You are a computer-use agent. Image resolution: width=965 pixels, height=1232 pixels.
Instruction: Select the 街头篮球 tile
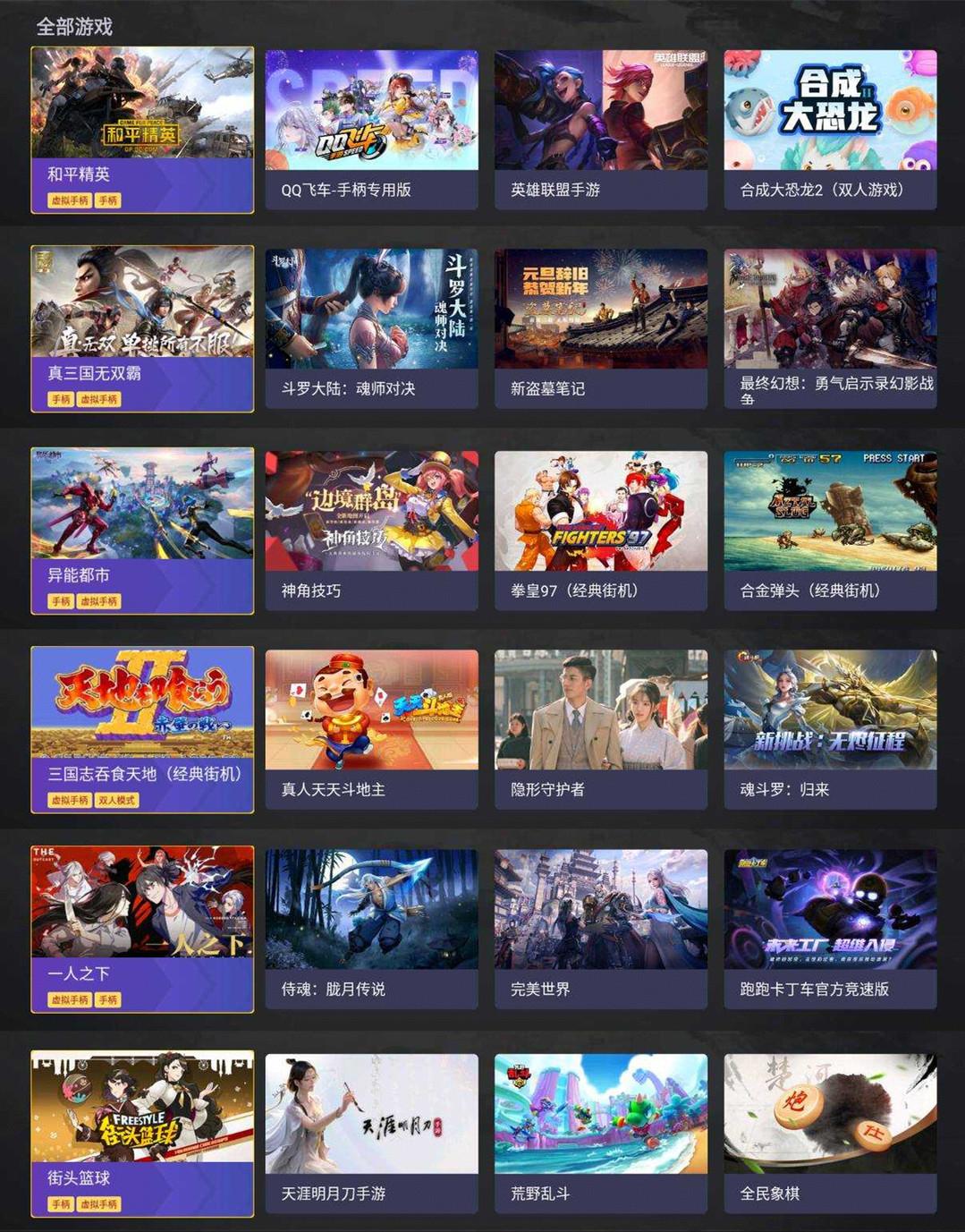tap(142, 1133)
